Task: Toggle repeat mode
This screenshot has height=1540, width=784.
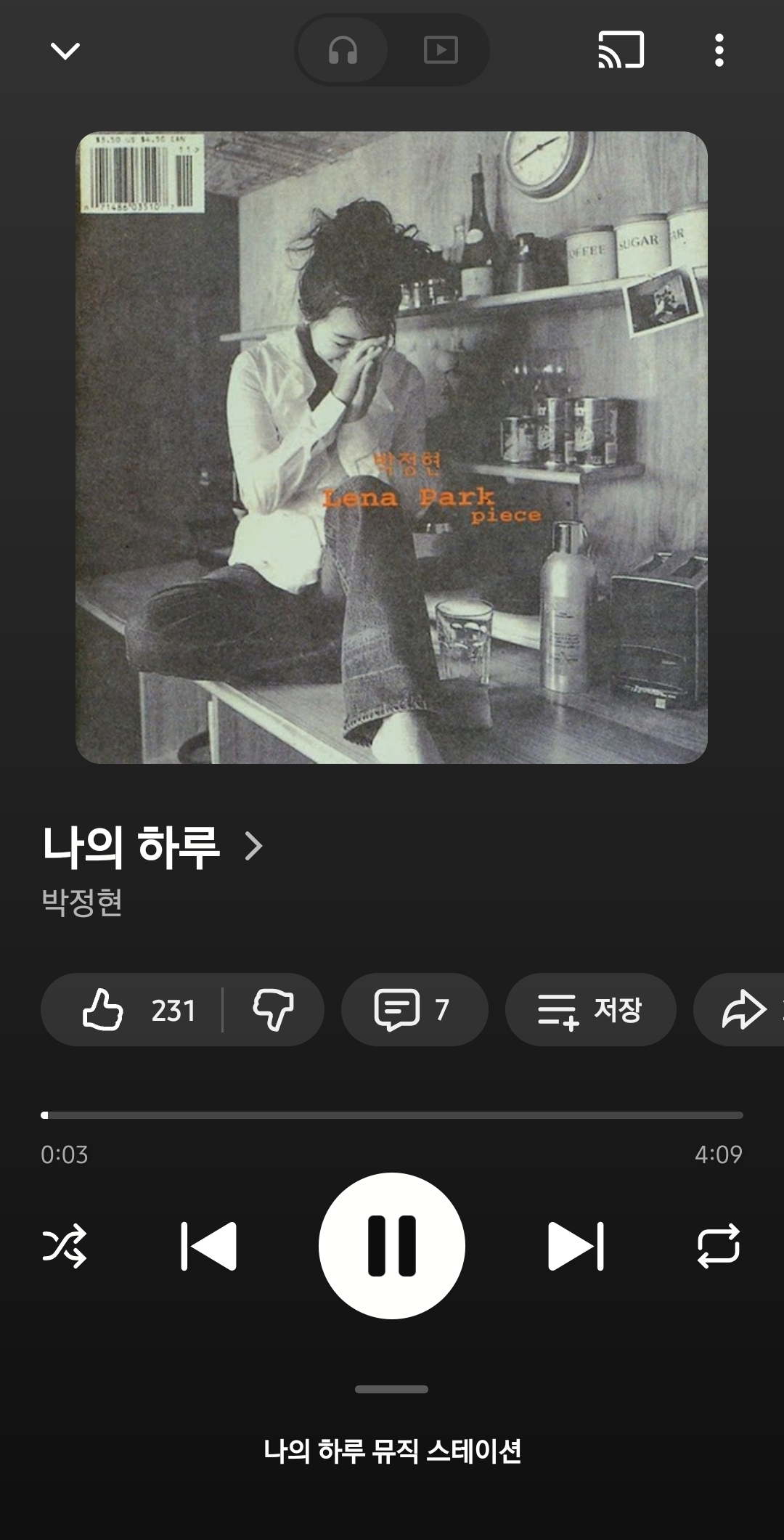Action: [719, 1246]
